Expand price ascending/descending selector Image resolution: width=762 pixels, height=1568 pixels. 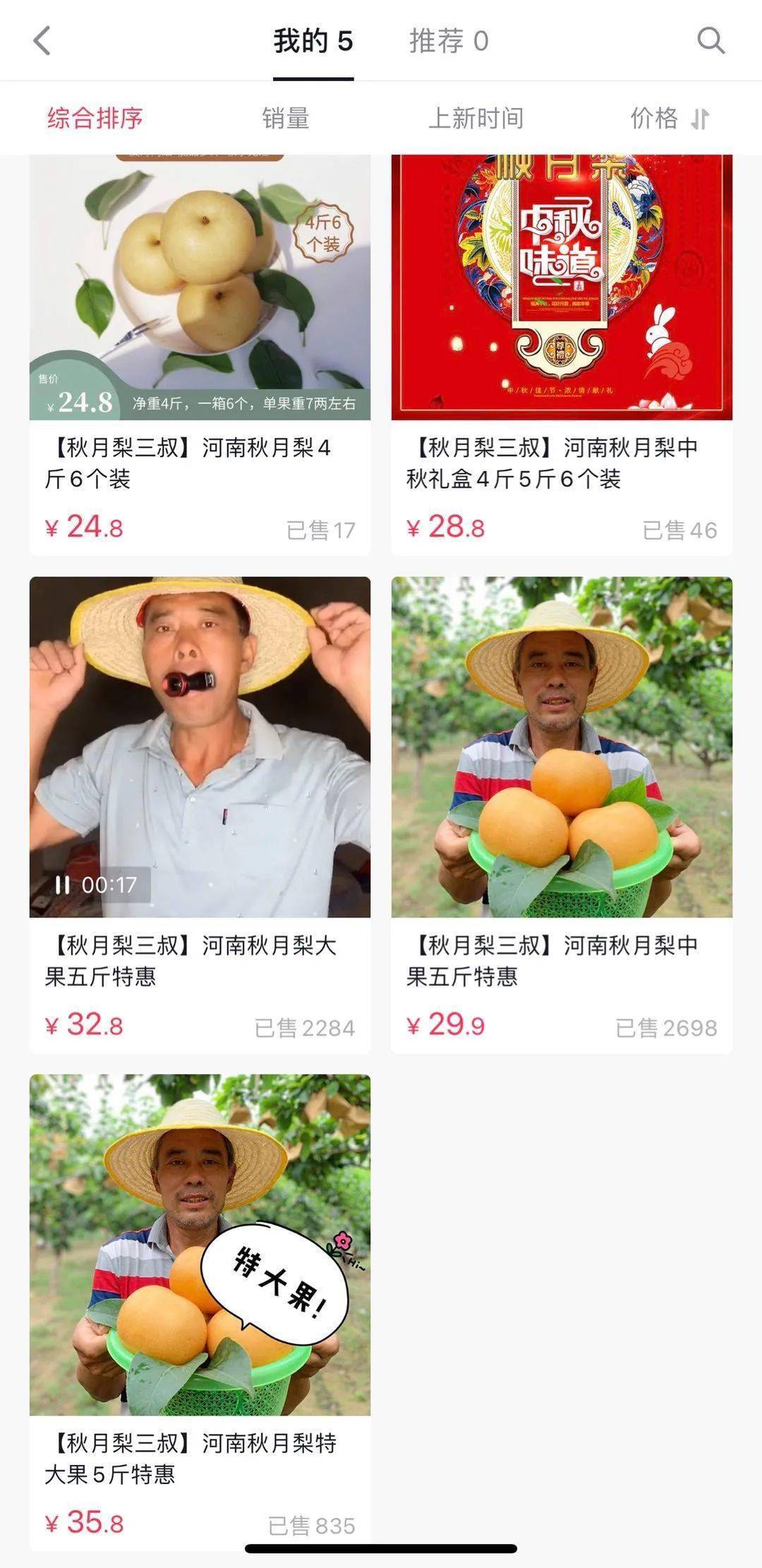699,119
